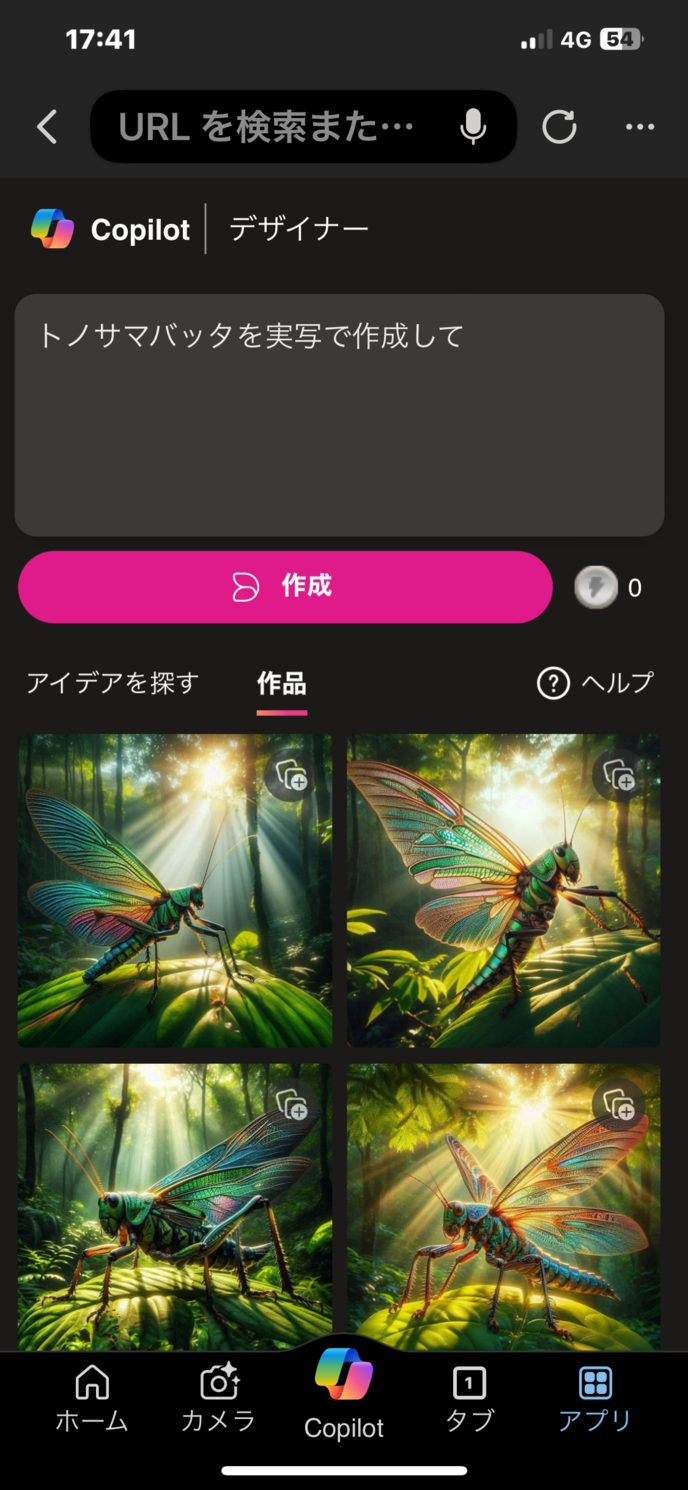Edit the トノサマバッタ prompt text box

339,415
